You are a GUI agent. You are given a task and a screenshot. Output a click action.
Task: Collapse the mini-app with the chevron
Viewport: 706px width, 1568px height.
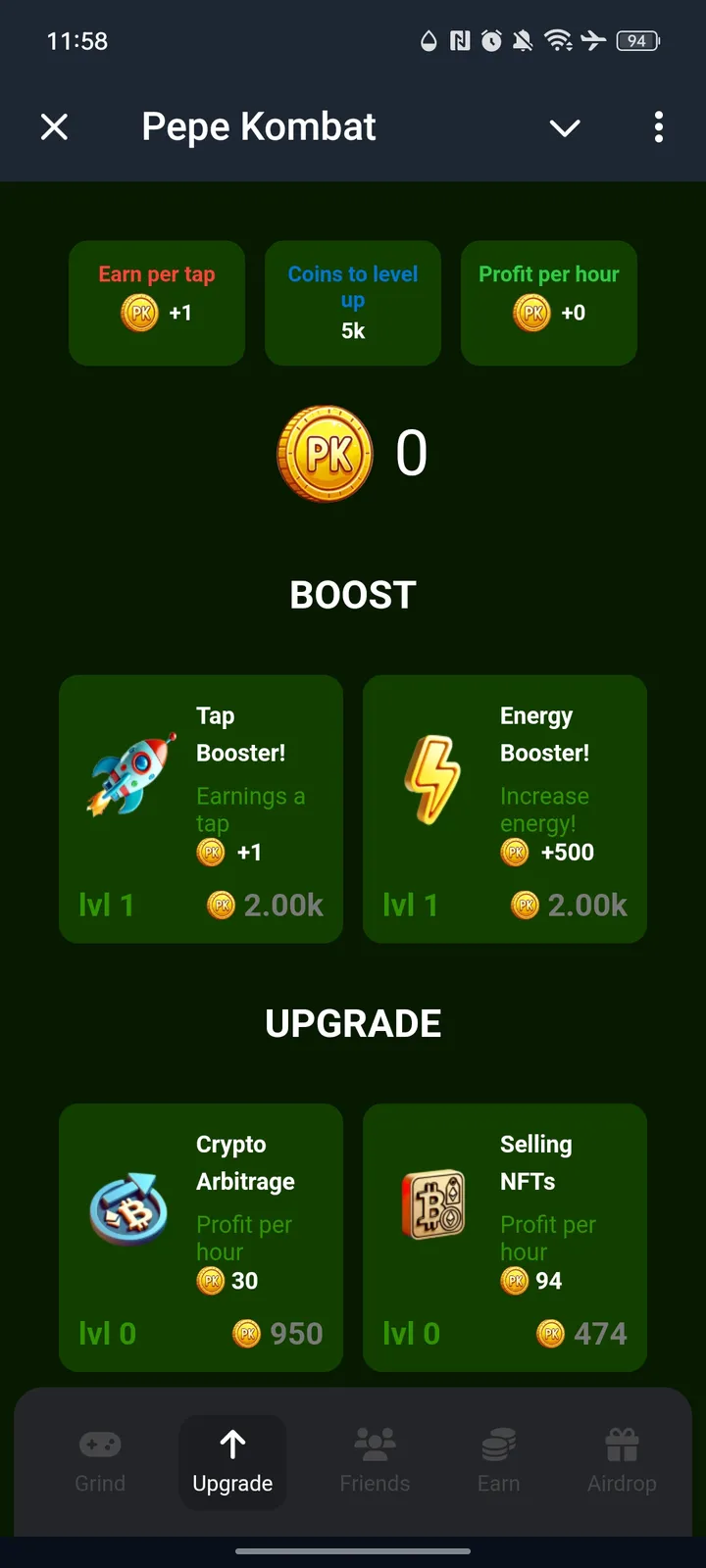pos(565,127)
